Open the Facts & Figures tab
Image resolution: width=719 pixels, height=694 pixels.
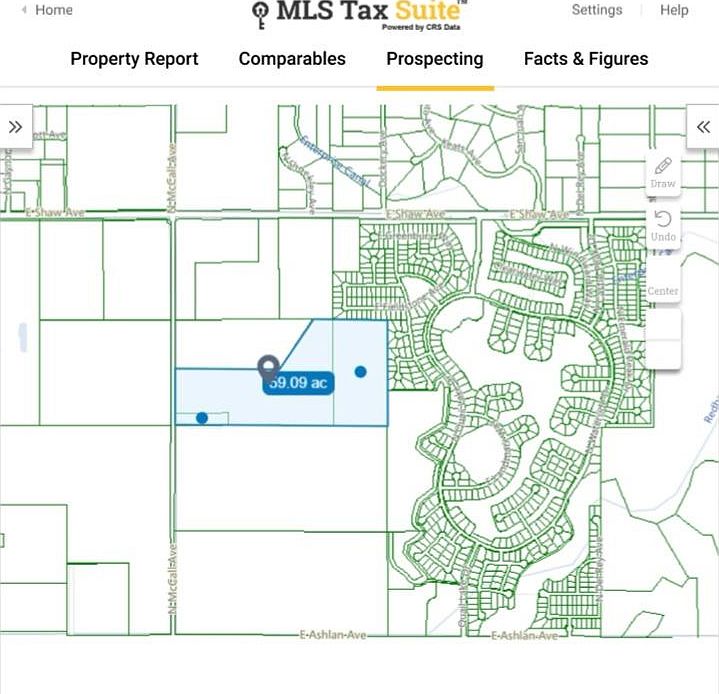pos(585,59)
